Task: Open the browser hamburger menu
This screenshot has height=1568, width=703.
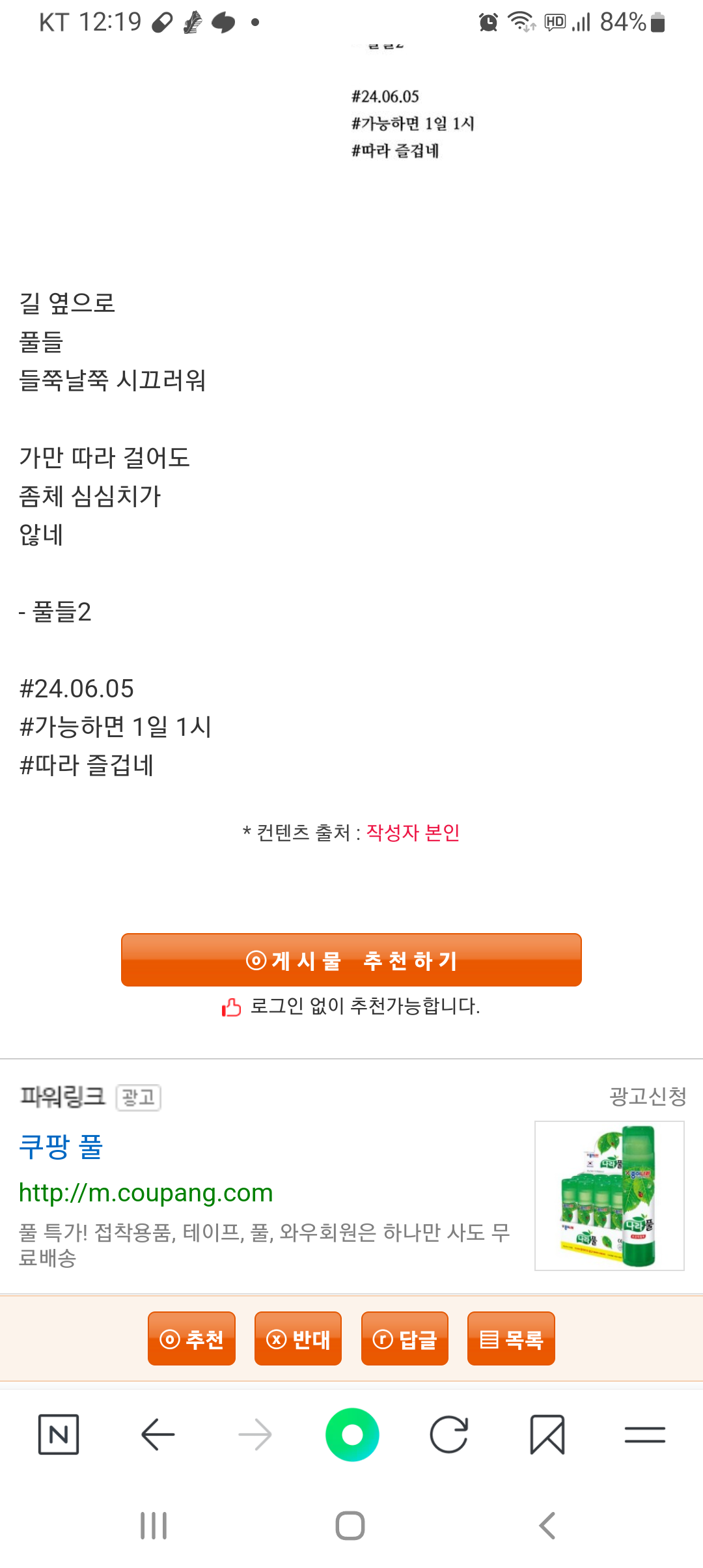Action: 644,1435
